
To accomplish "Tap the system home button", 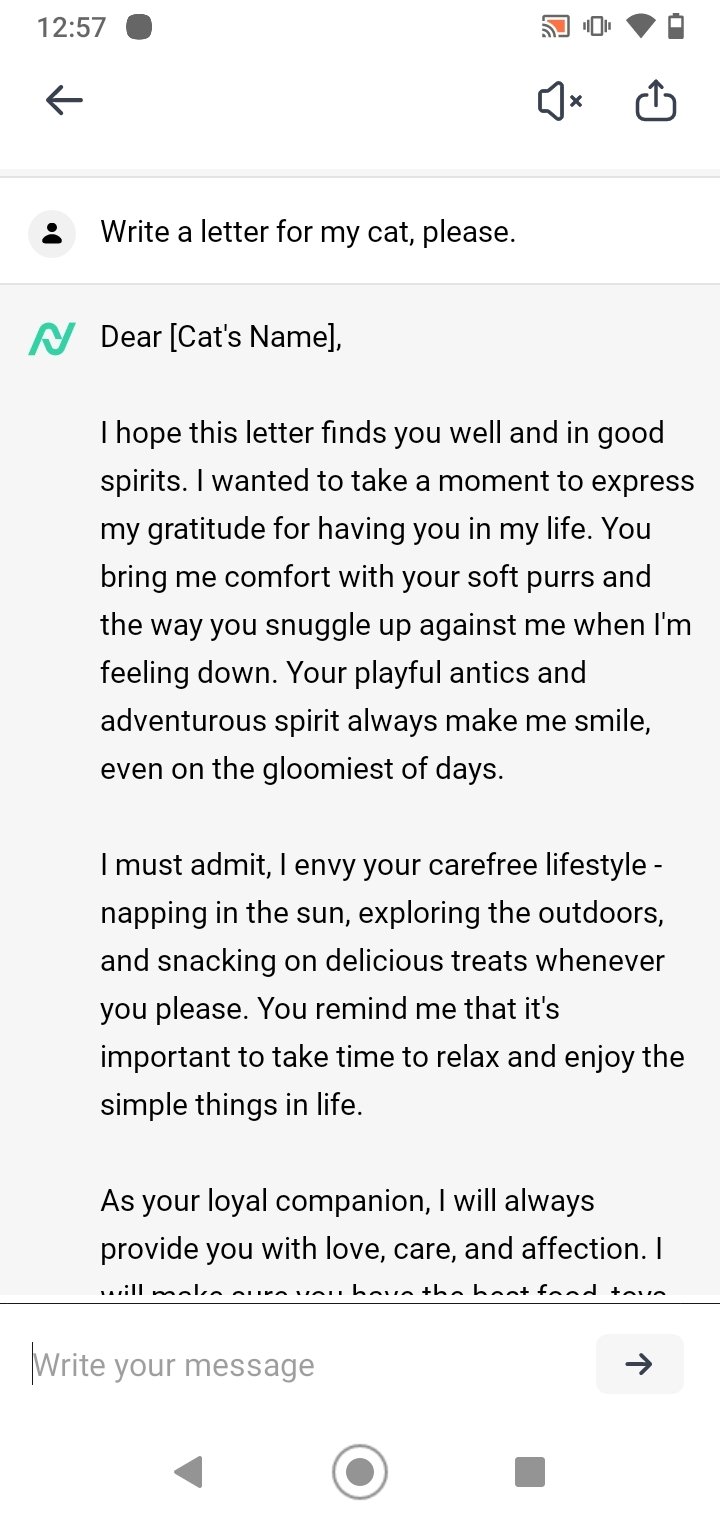I will tap(360, 1472).
